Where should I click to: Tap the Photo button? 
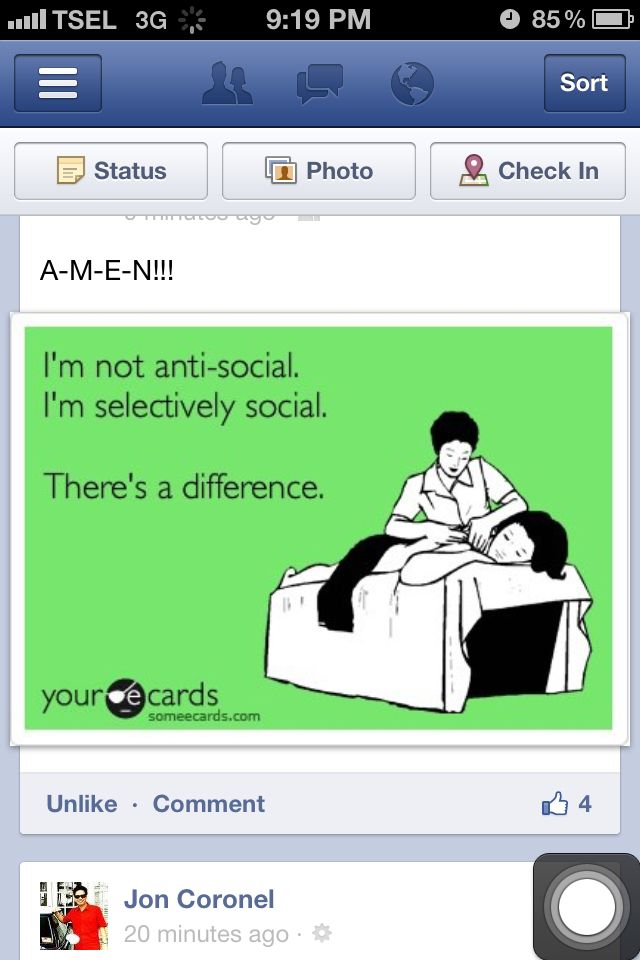319,171
